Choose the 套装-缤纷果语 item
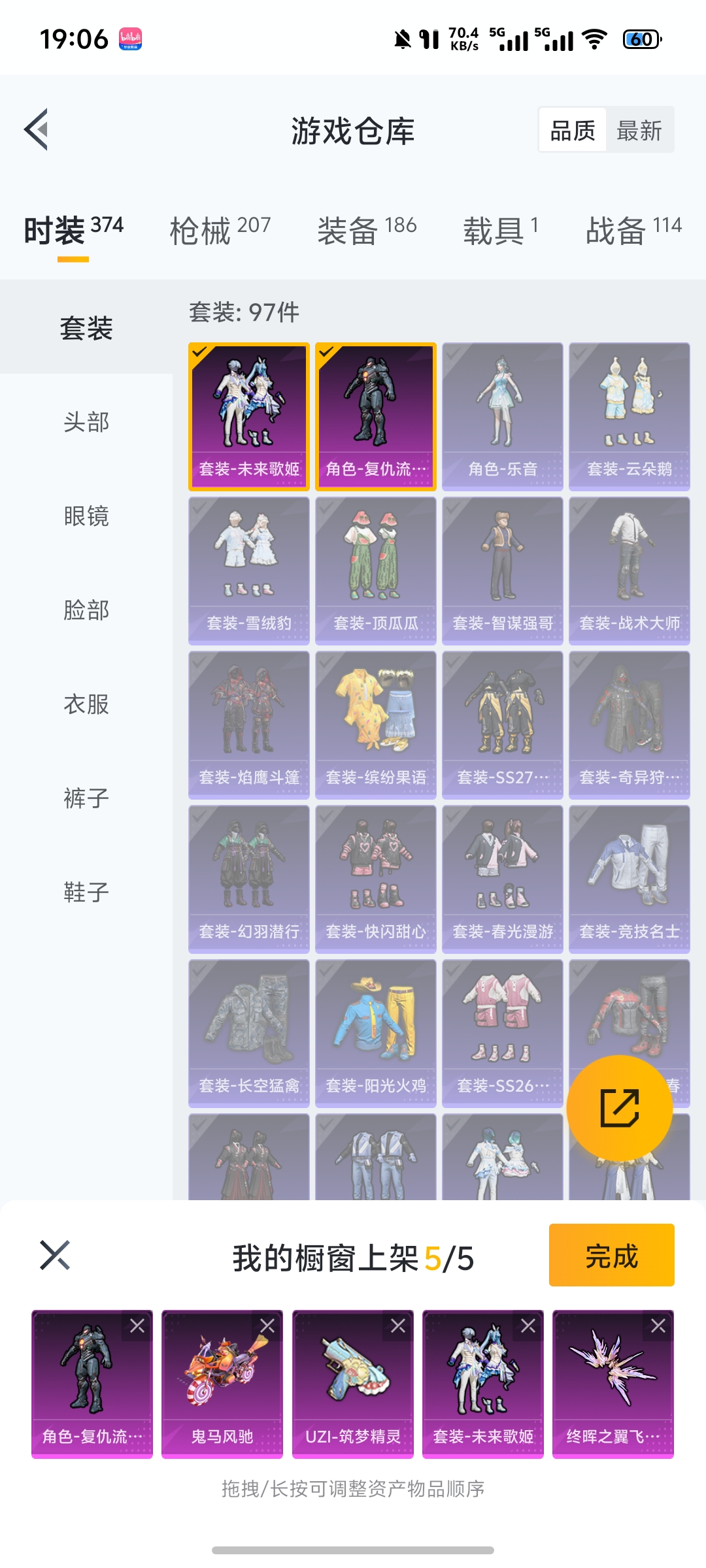 pos(376,725)
